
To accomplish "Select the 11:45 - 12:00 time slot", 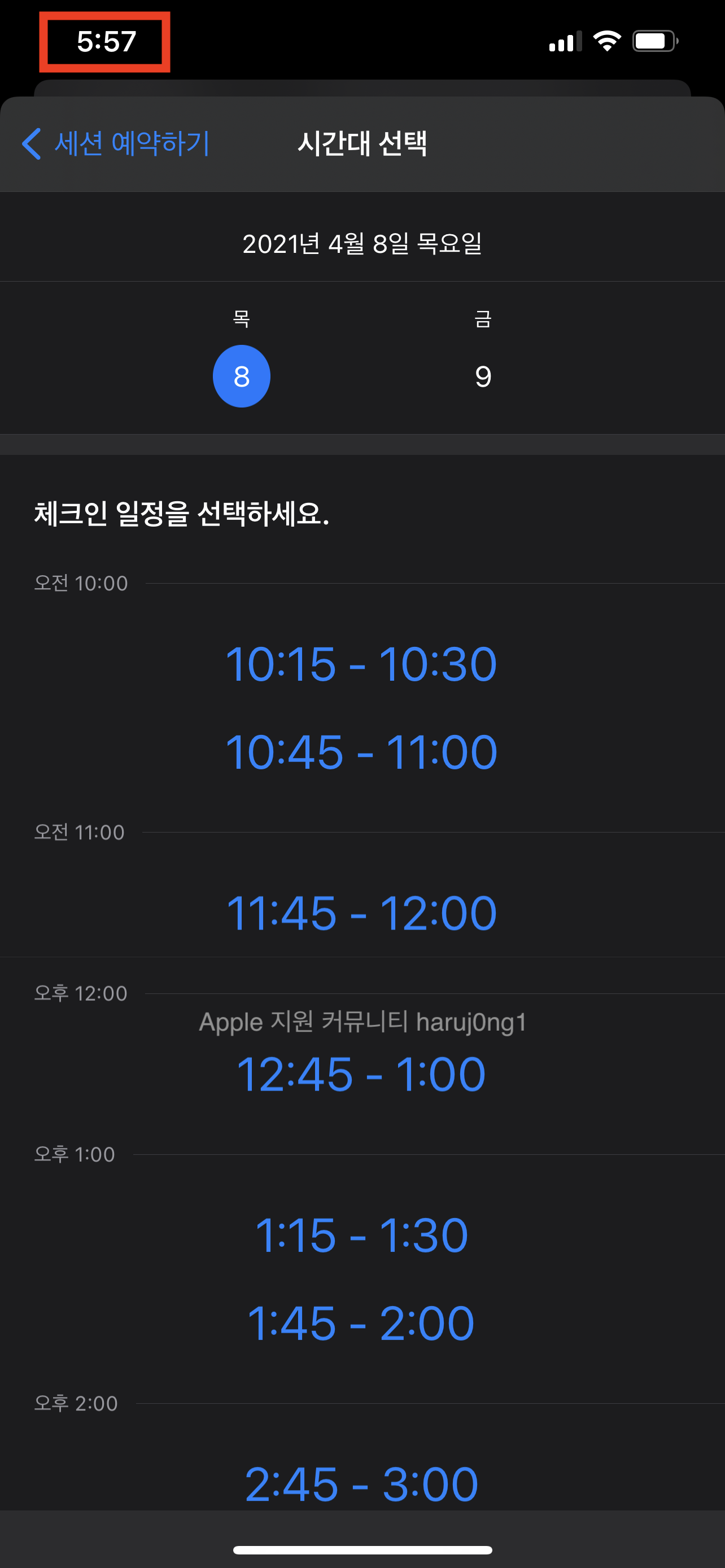I will click(361, 913).
